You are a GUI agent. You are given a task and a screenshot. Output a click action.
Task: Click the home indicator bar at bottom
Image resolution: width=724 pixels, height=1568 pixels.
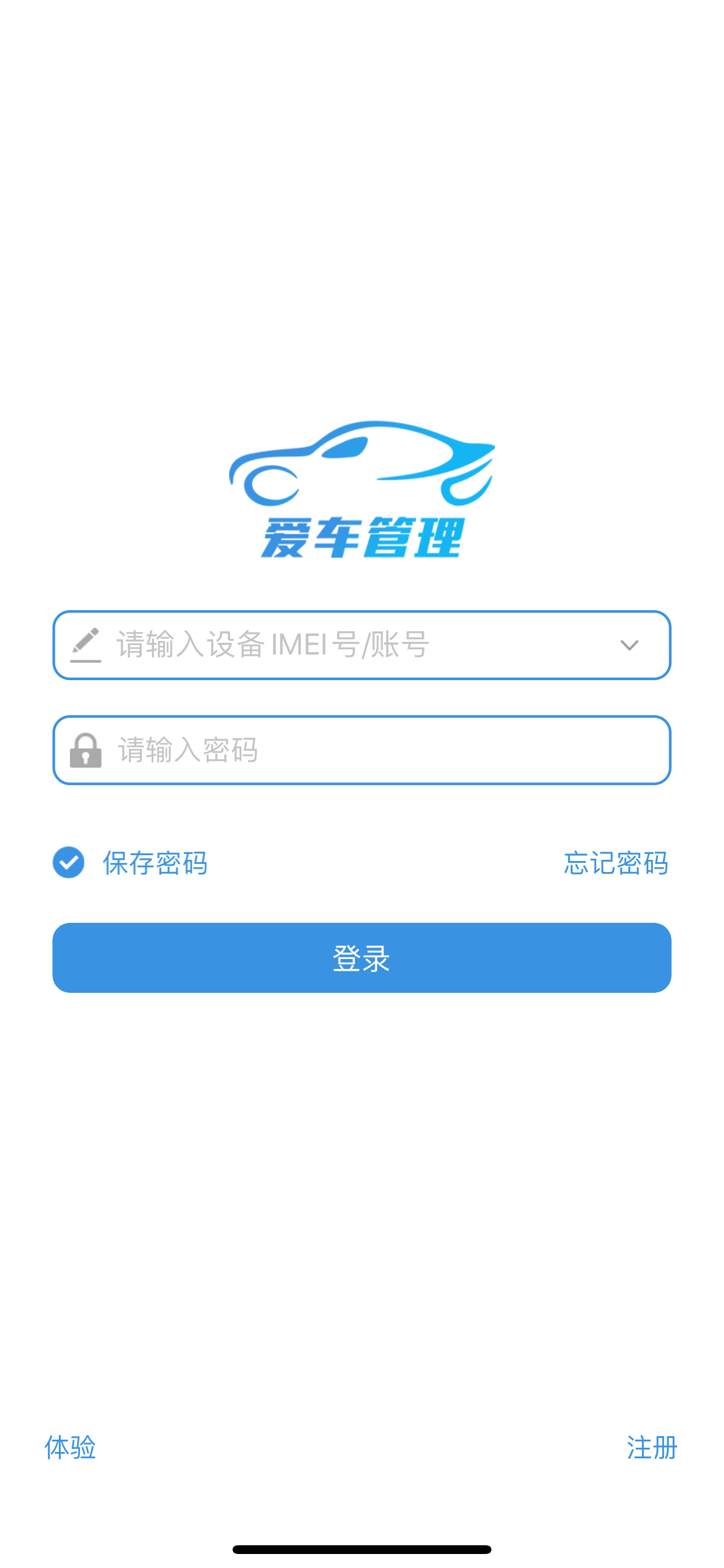361,1546
